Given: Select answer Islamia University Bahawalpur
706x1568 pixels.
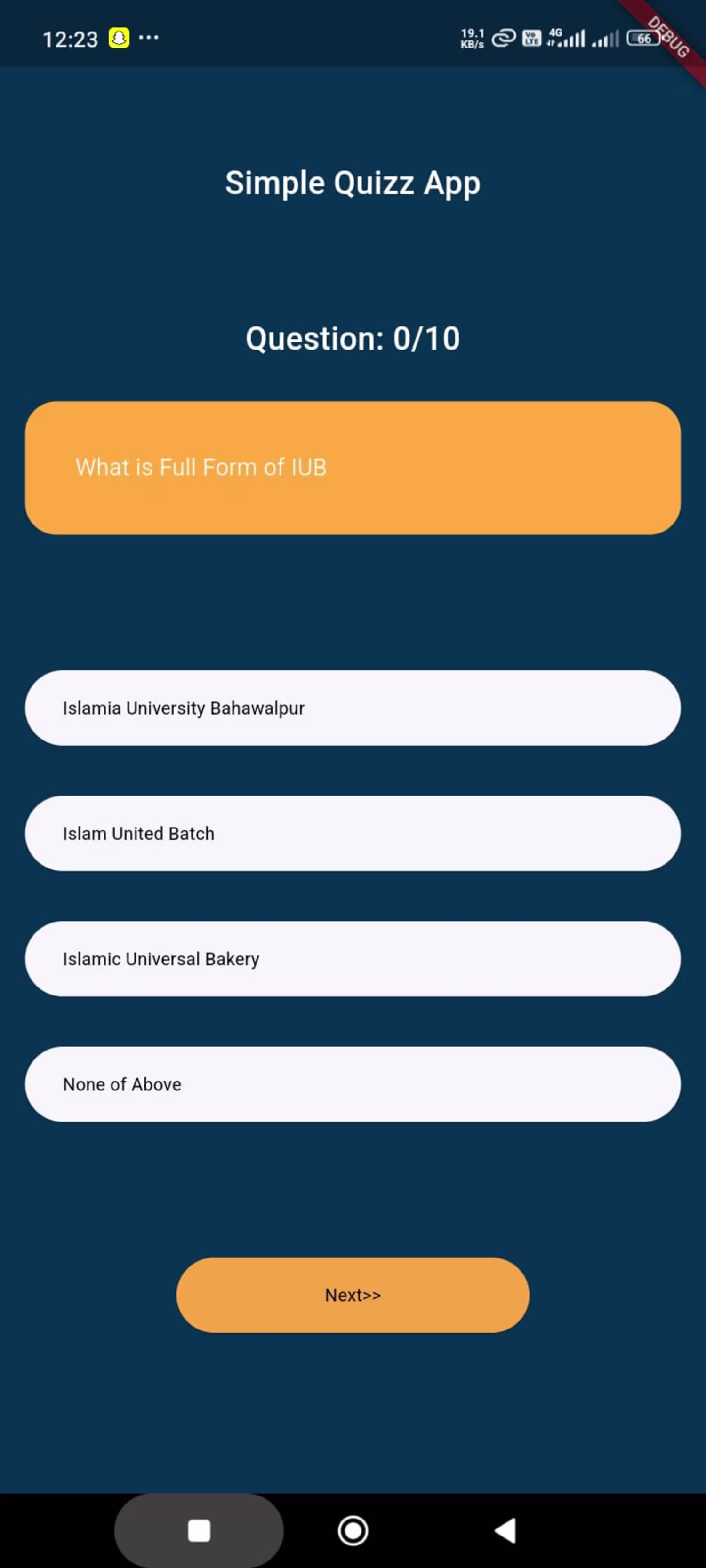Looking at the screenshot, I should pos(352,708).
